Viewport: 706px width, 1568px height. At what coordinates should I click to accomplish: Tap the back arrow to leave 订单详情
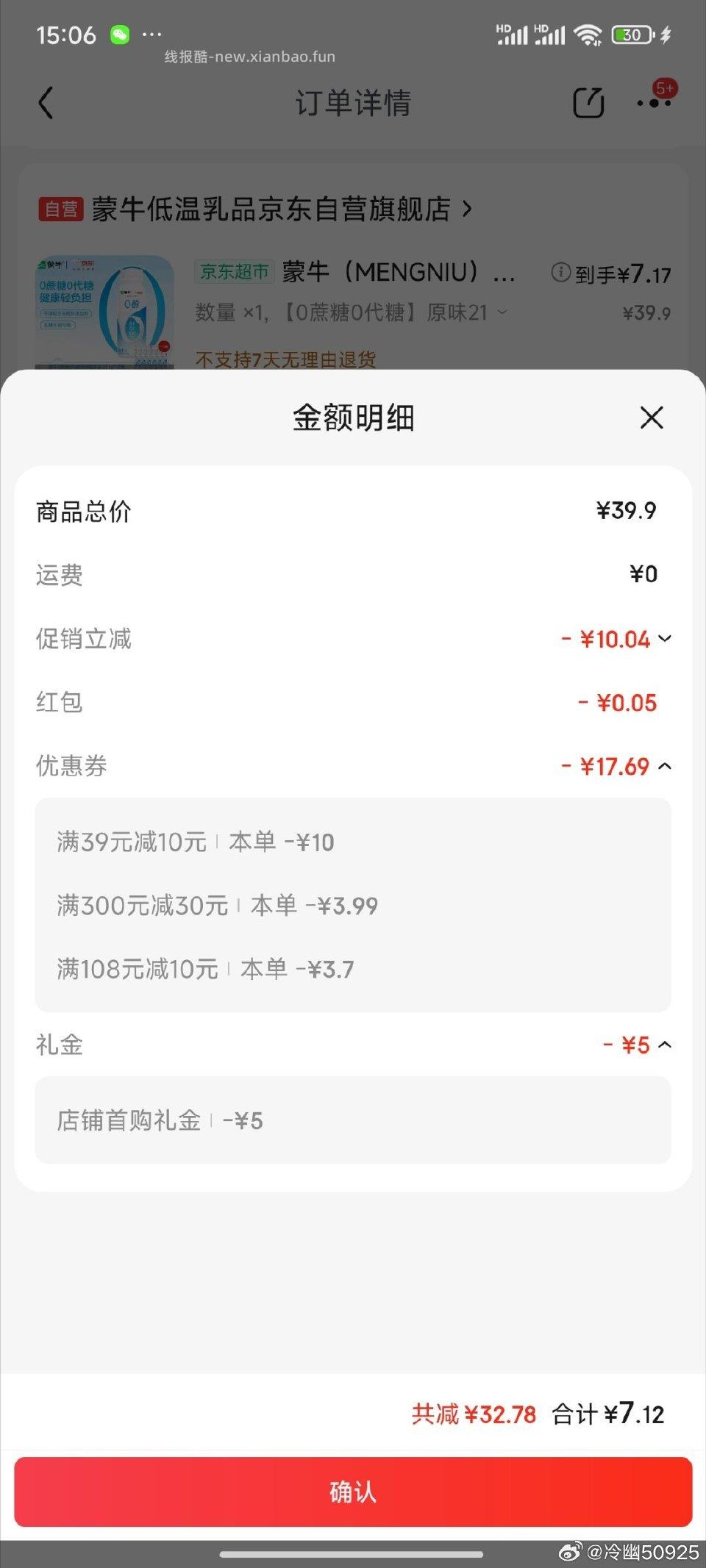click(46, 103)
